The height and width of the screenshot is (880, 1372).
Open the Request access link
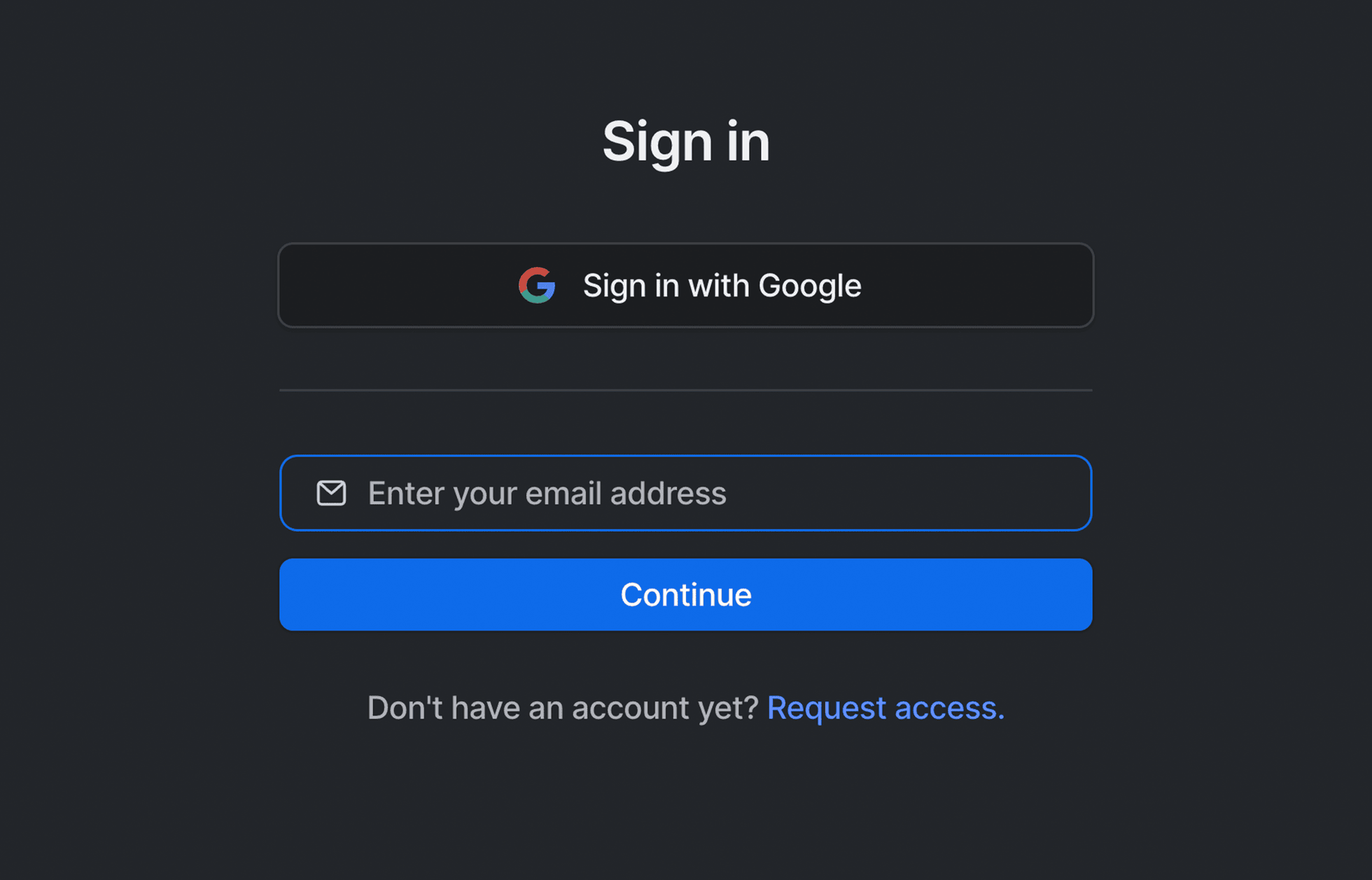(885, 708)
